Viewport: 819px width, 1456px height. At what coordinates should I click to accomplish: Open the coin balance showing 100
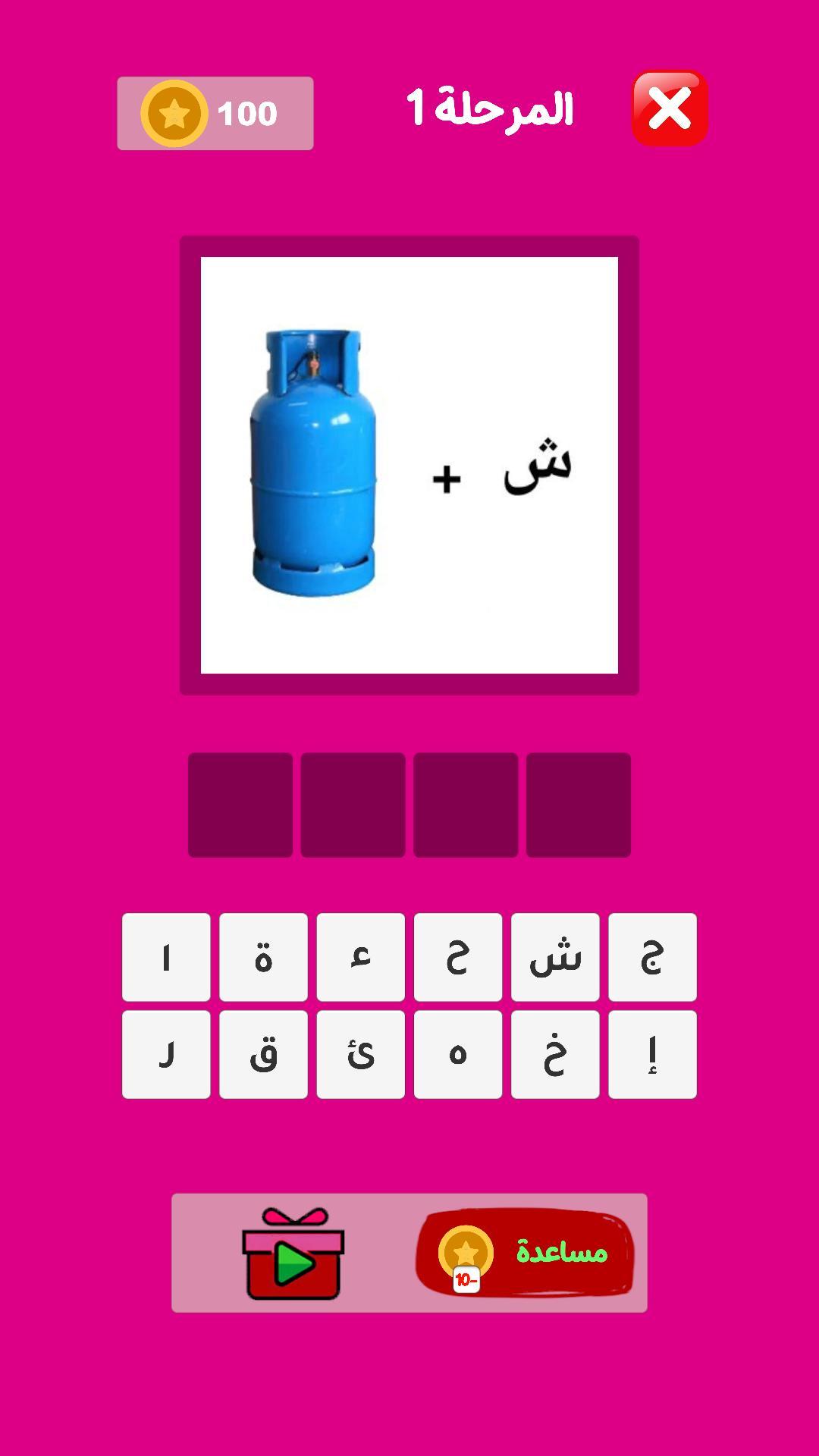pyautogui.click(x=215, y=113)
